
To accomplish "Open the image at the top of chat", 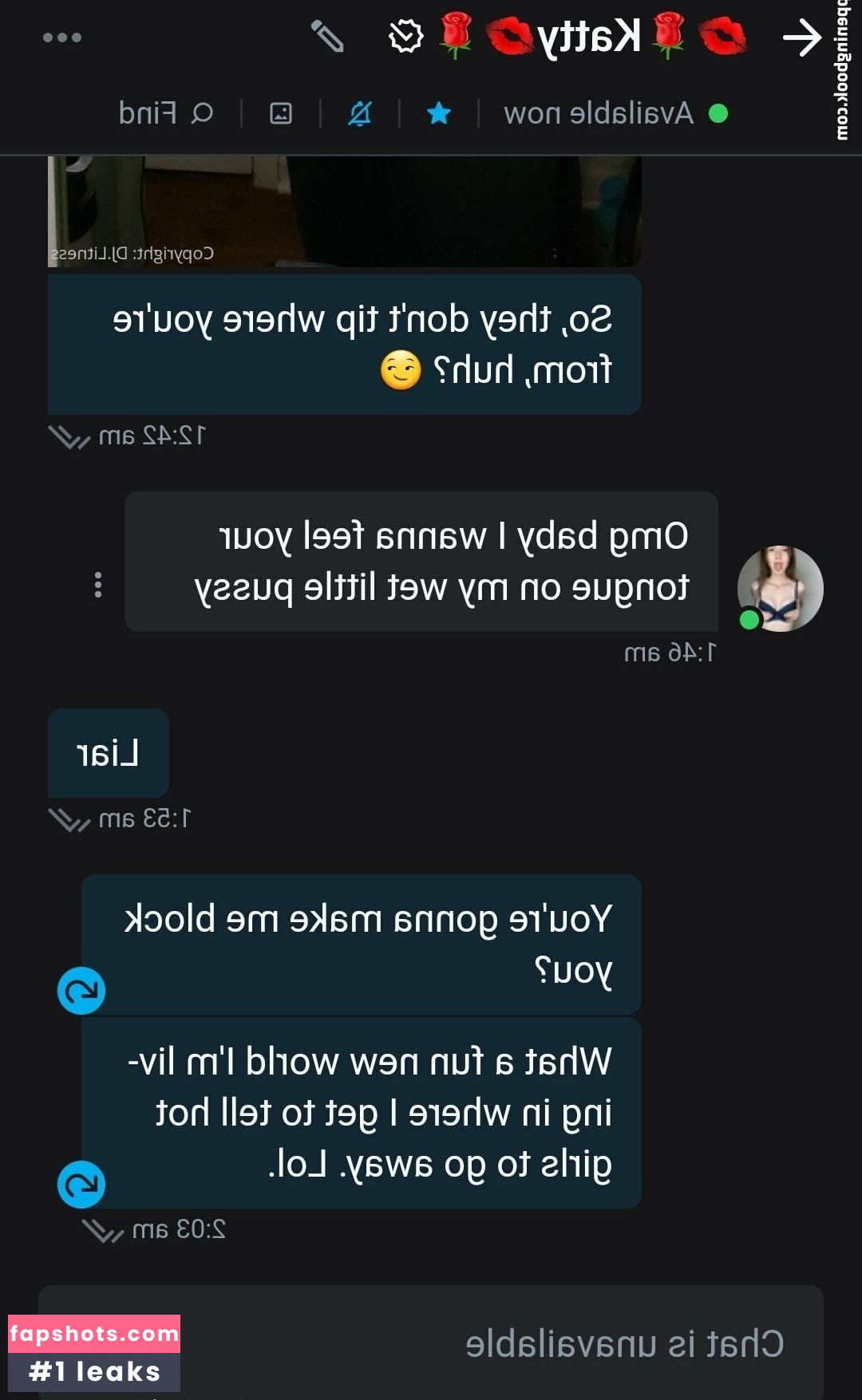I will (x=345, y=211).
